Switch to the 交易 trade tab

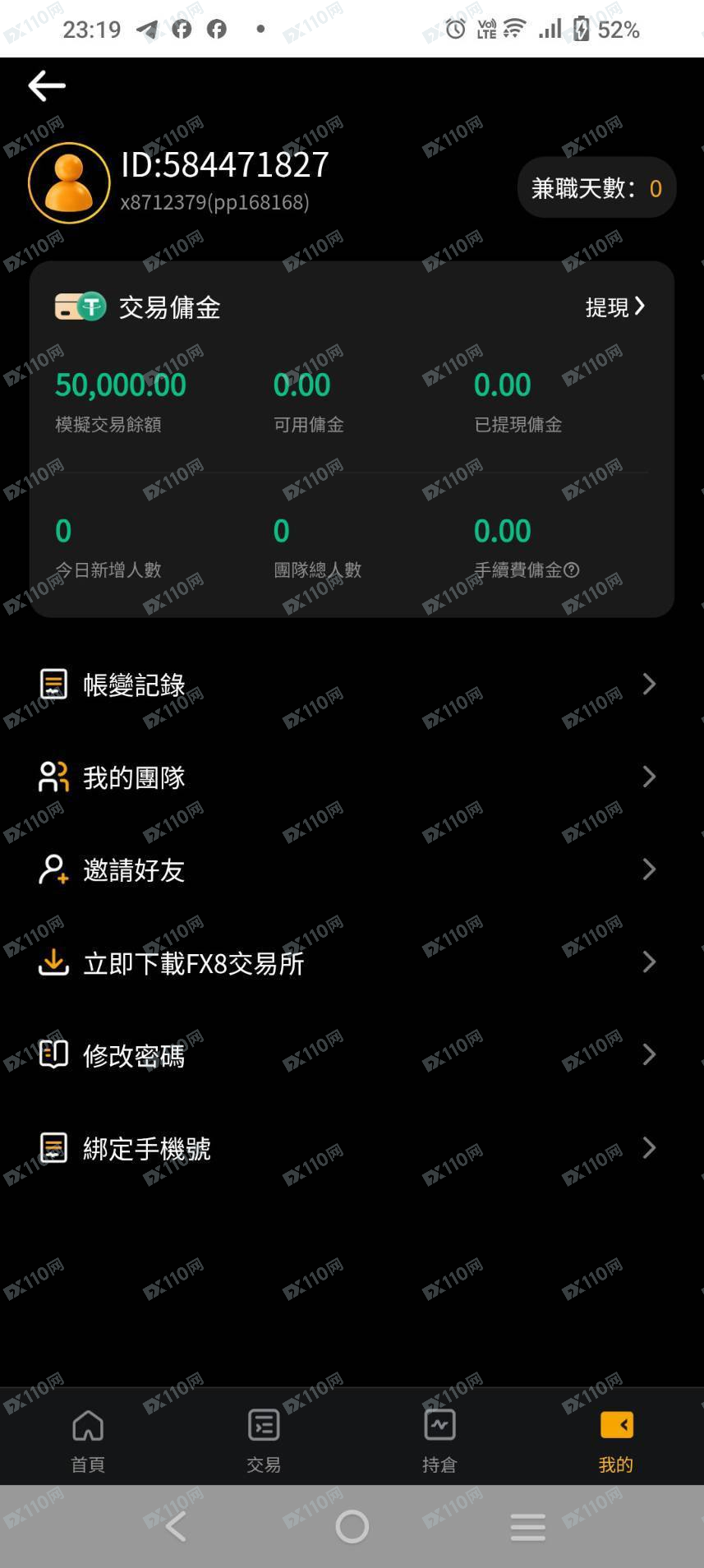tap(264, 1440)
